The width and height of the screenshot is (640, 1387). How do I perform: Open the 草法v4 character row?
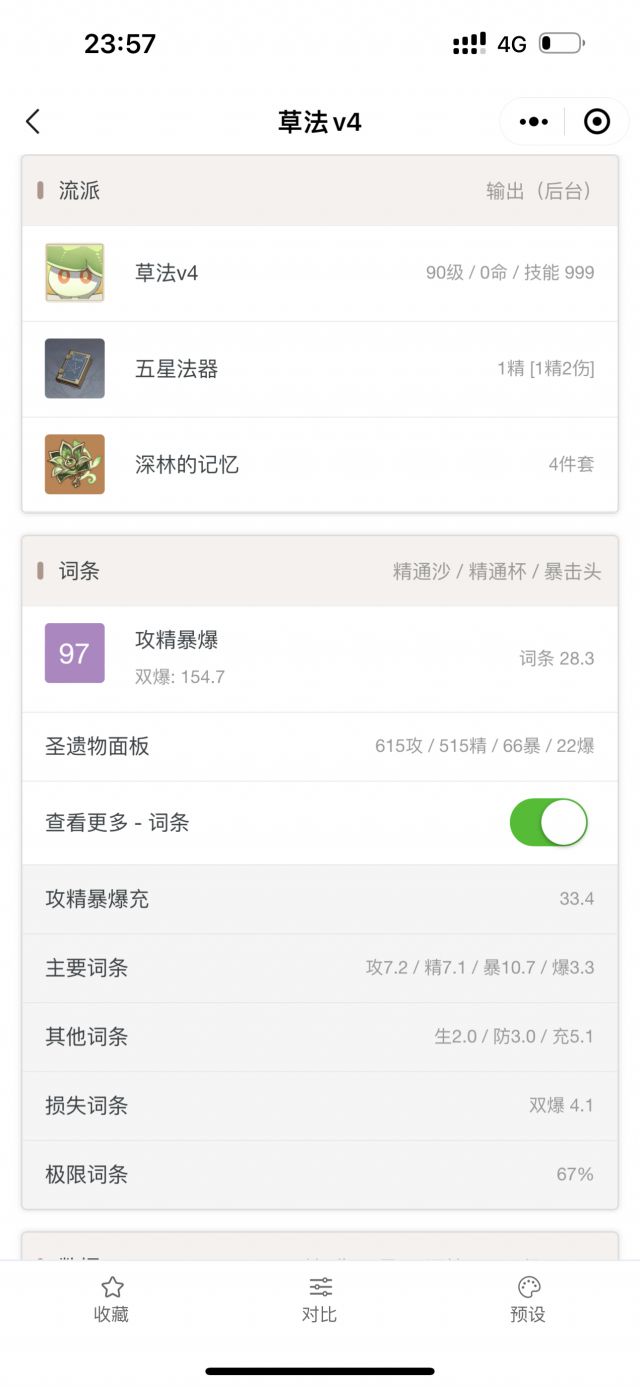(320, 273)
